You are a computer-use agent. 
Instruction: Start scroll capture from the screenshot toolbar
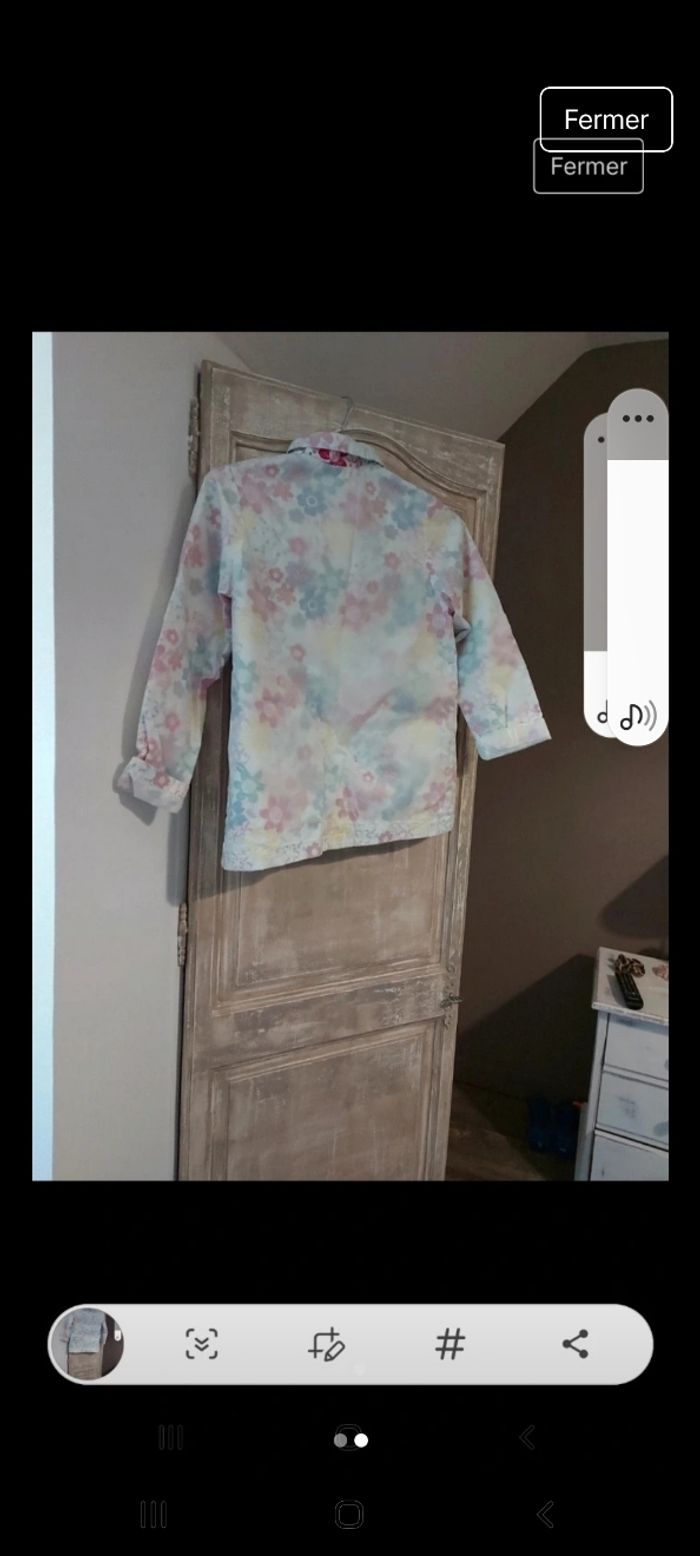[202, 1344]
